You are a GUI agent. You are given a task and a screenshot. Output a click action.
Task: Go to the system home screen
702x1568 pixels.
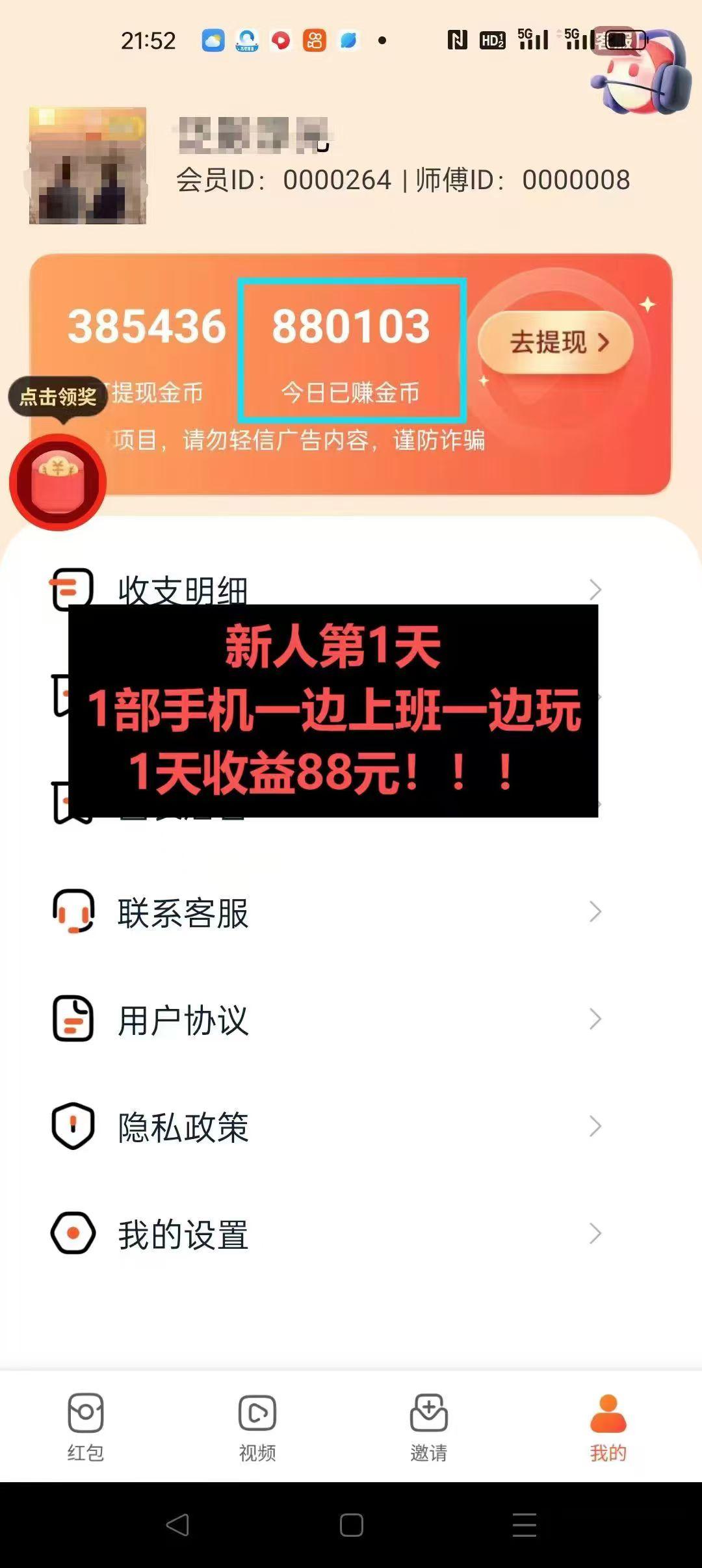[x=351, y=1524]
